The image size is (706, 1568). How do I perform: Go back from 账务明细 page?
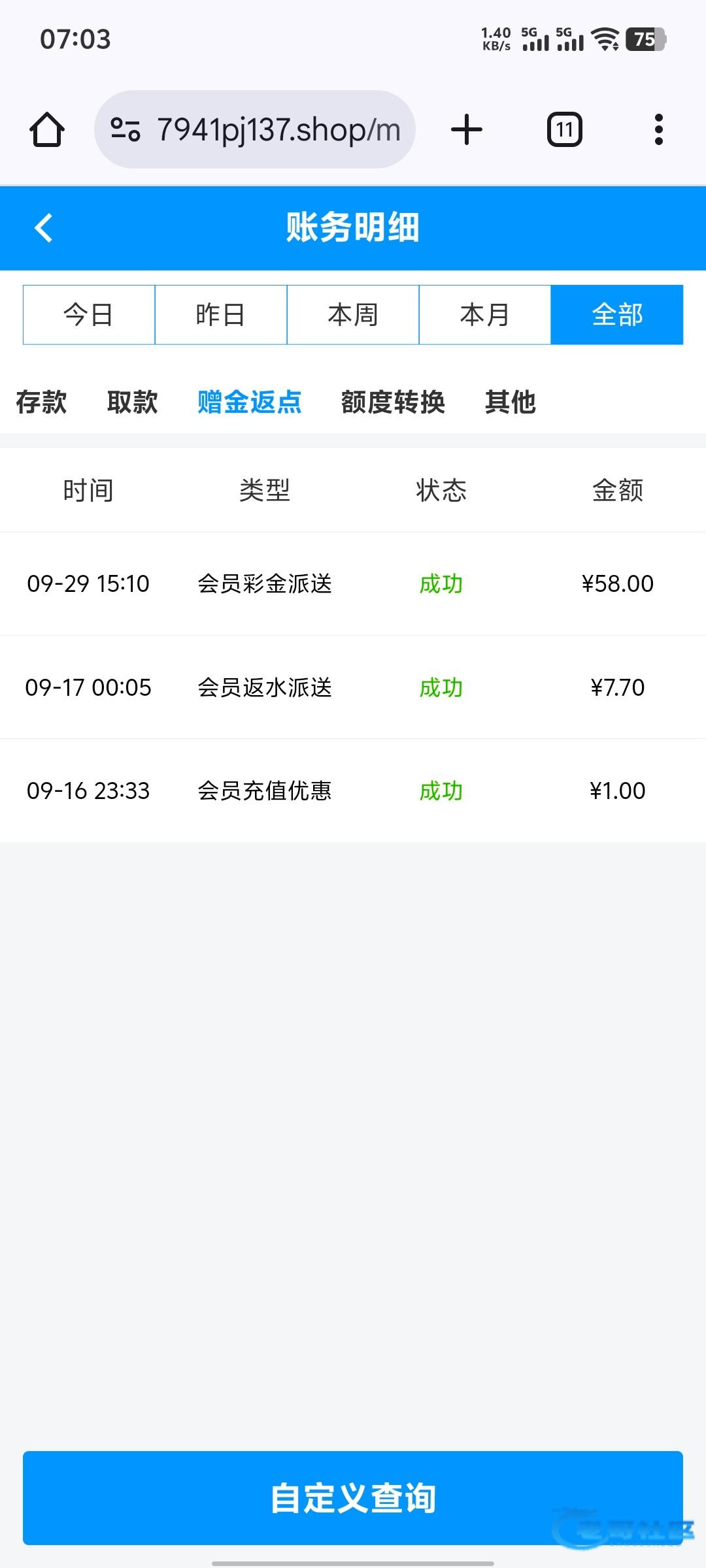click(44, 228)
